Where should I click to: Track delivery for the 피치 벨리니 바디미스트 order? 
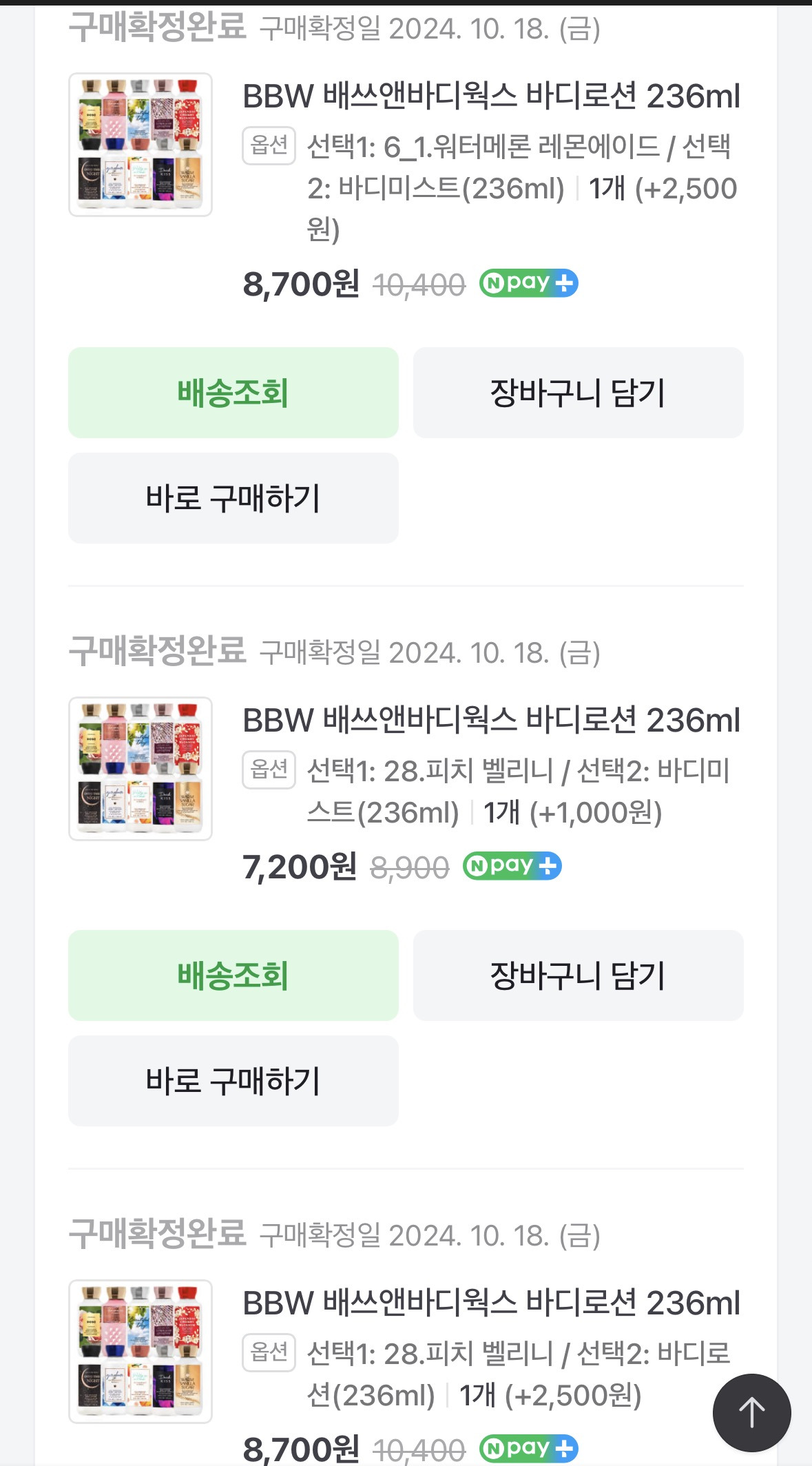[x=233, y=975]
